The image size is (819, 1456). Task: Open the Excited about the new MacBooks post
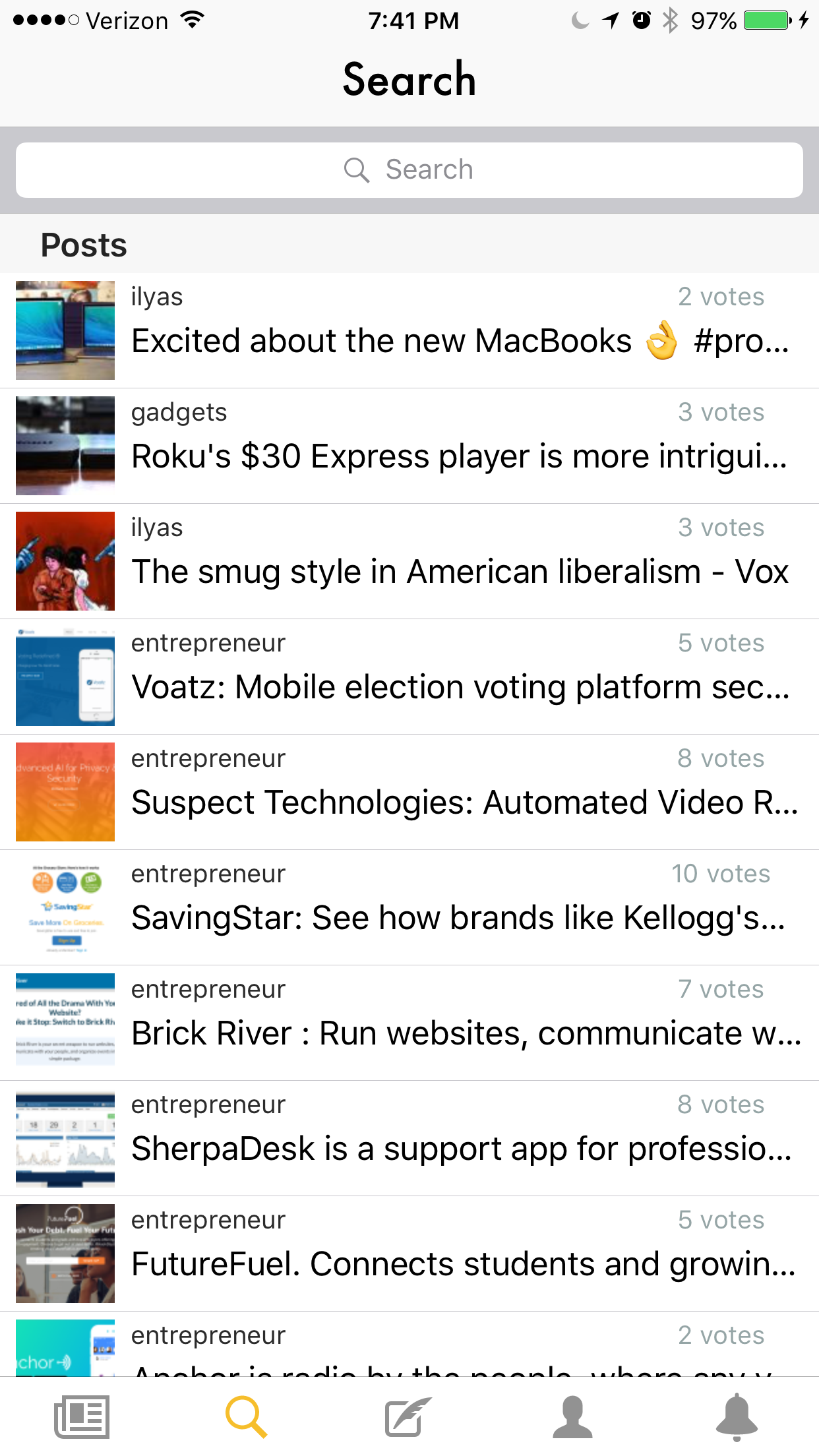[x=409, y=331]
